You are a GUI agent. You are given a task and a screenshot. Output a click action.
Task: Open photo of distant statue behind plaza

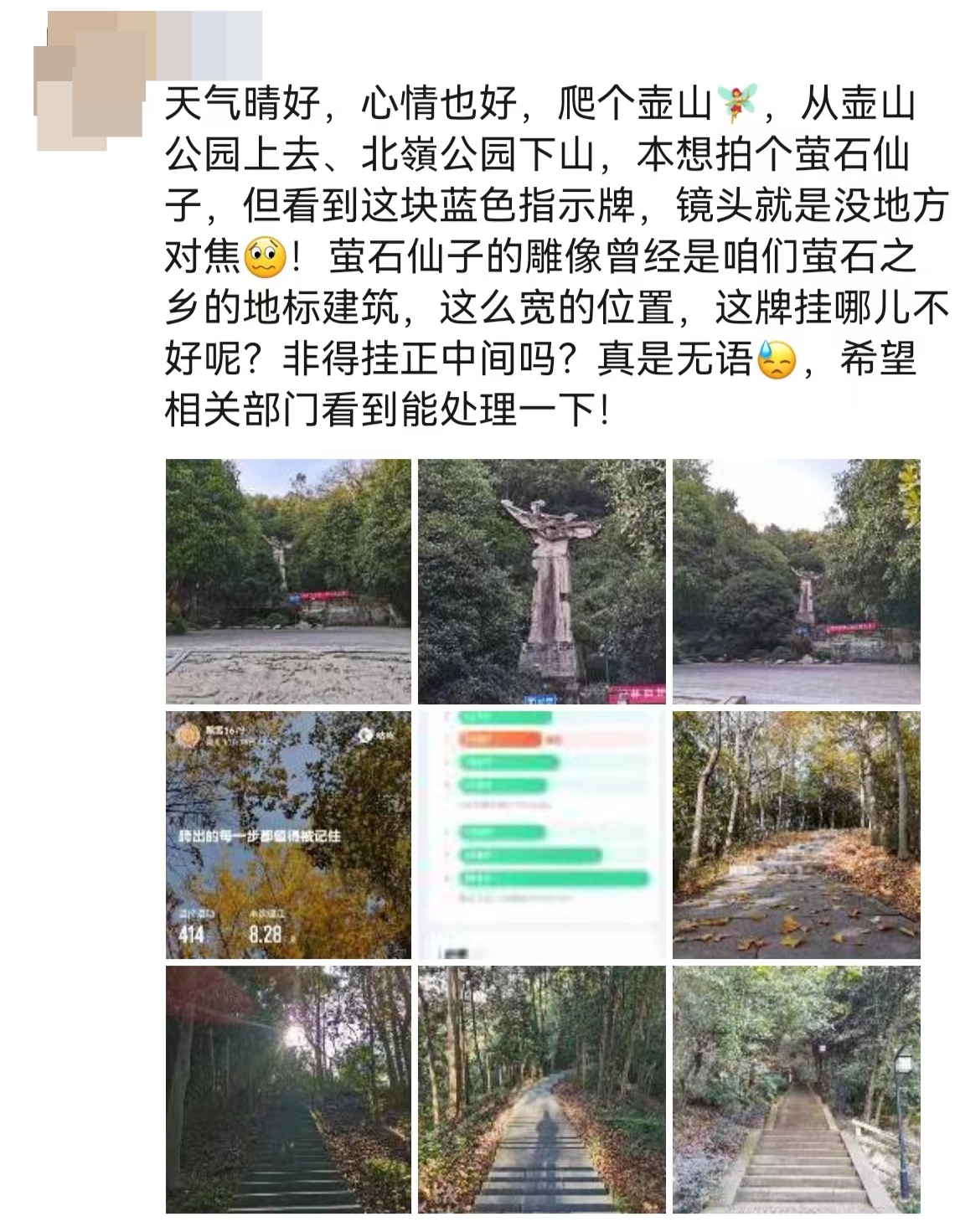(x=796, y=581)
